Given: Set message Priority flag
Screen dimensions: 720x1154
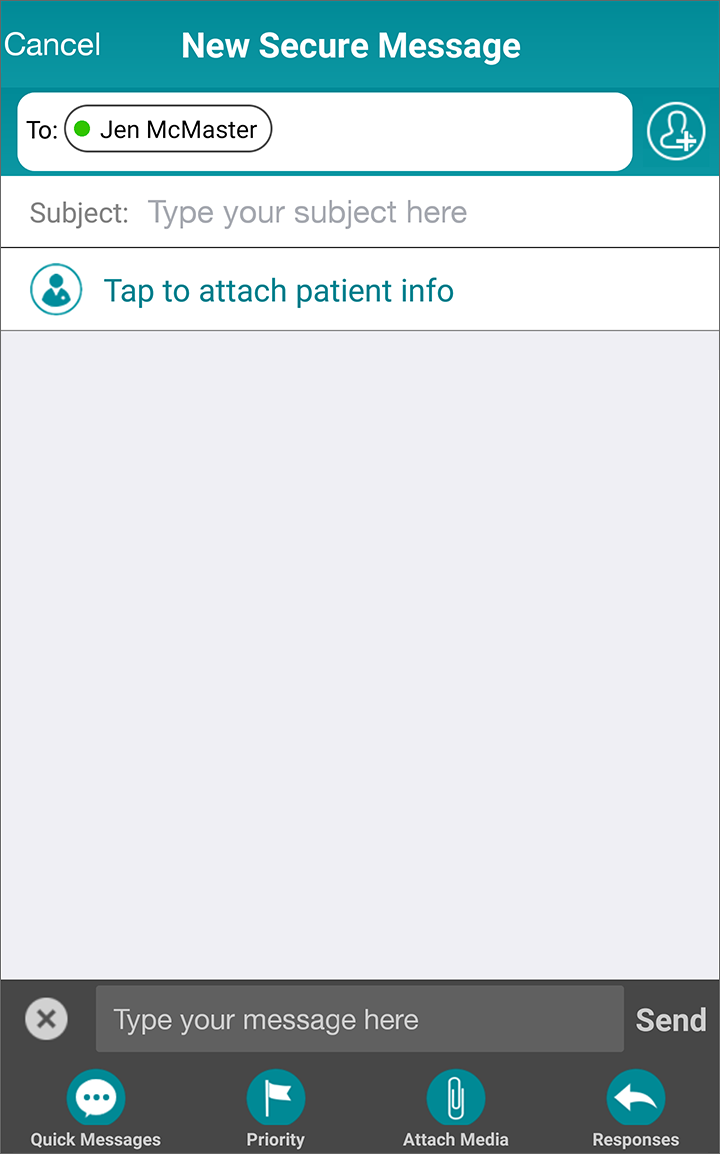Looking at the screenshot, I should (275, 1100).
